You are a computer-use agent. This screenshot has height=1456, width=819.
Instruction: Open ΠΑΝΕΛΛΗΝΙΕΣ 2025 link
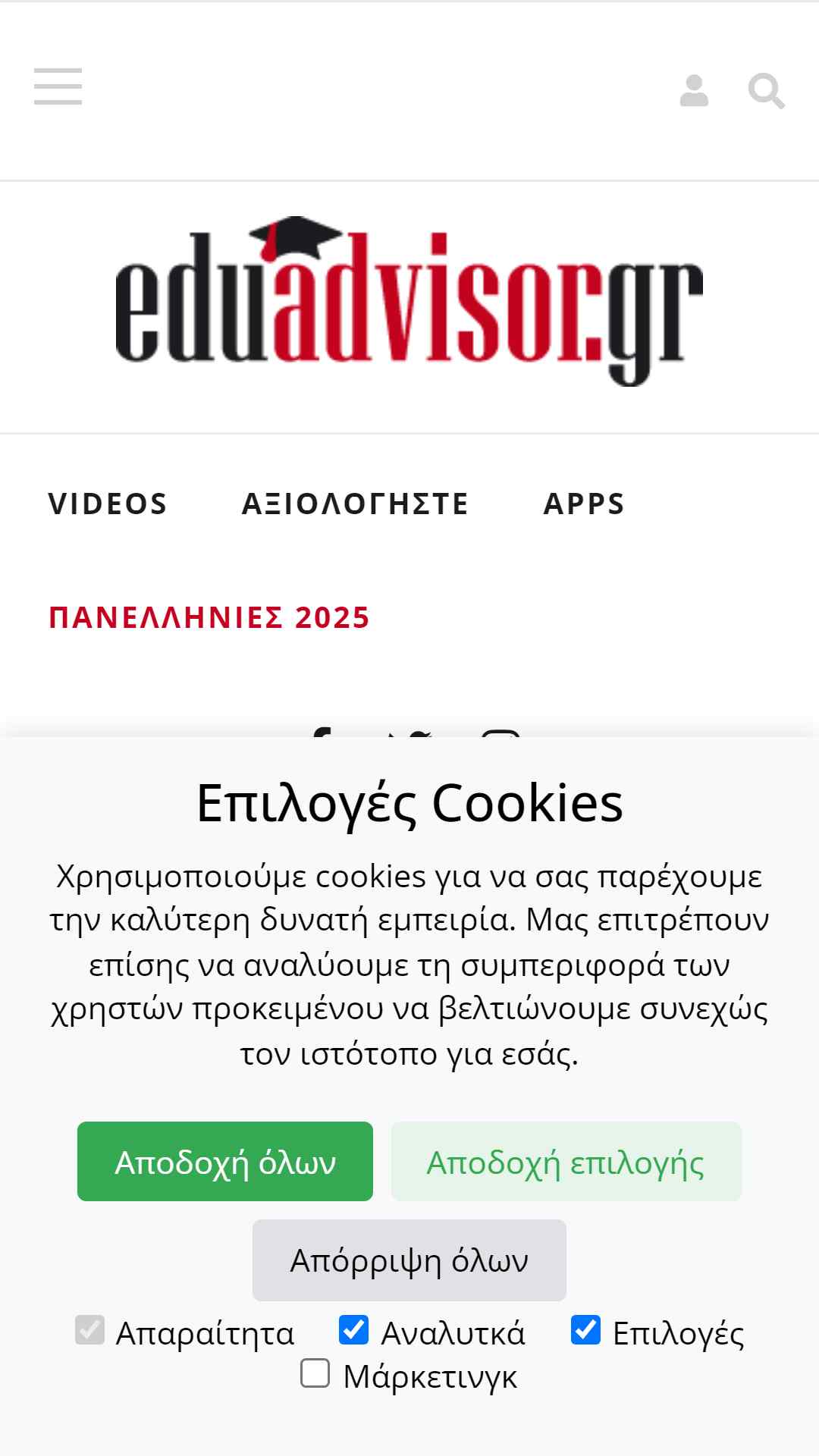(209, 617)
